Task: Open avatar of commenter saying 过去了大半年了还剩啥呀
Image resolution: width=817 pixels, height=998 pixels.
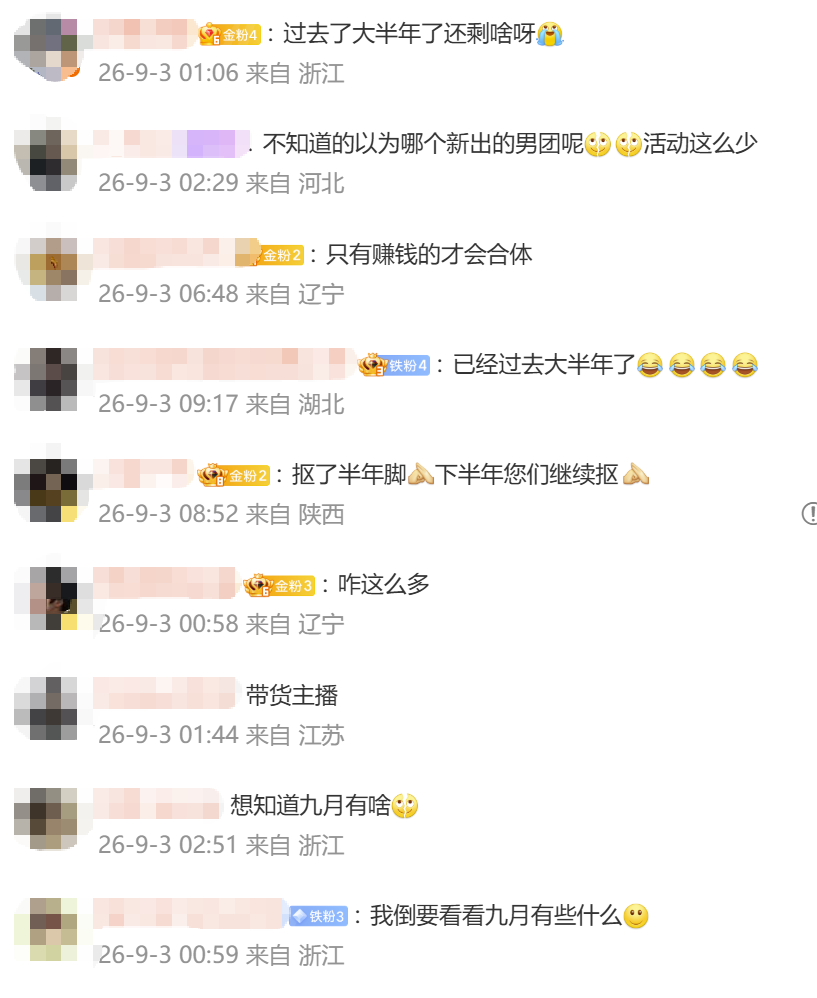Action: (x=46, y=50)
